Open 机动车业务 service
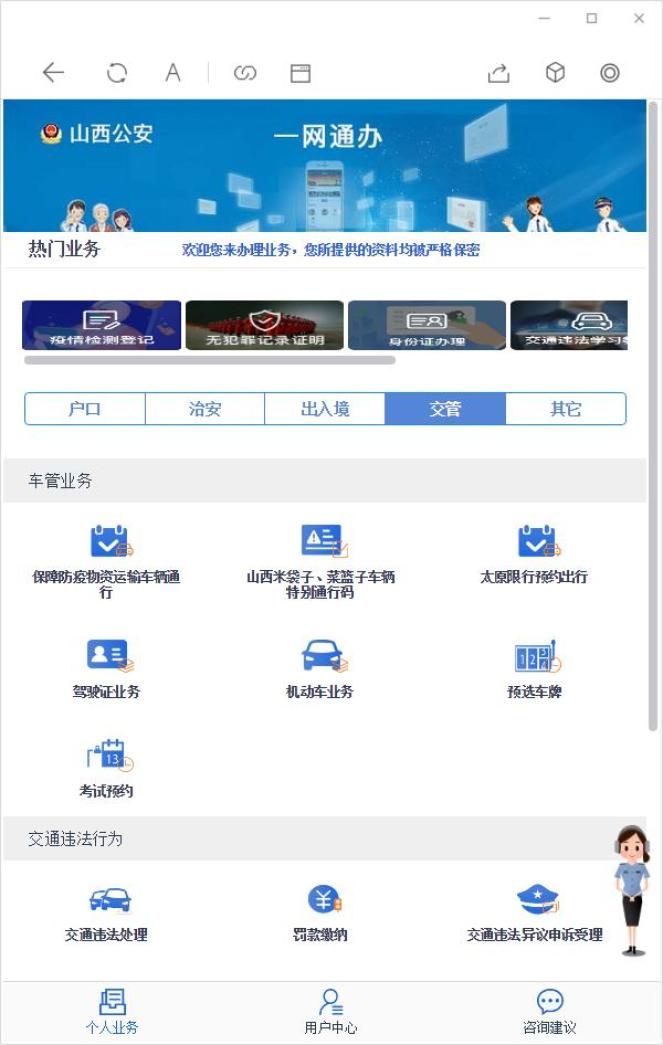The height and width of the screenshot is (1045, 663). (319, 667)
